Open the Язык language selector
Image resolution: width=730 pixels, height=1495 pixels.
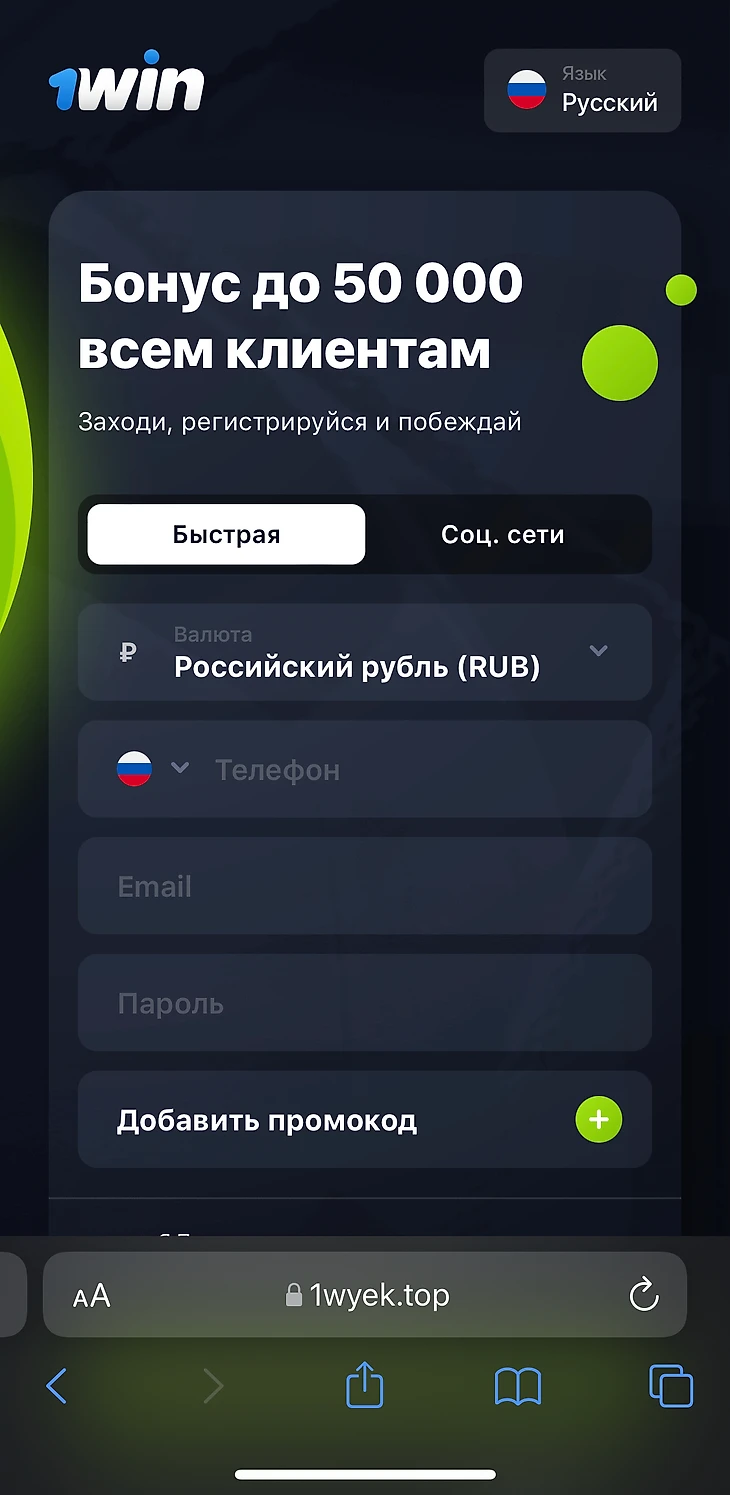coord(582,91)
